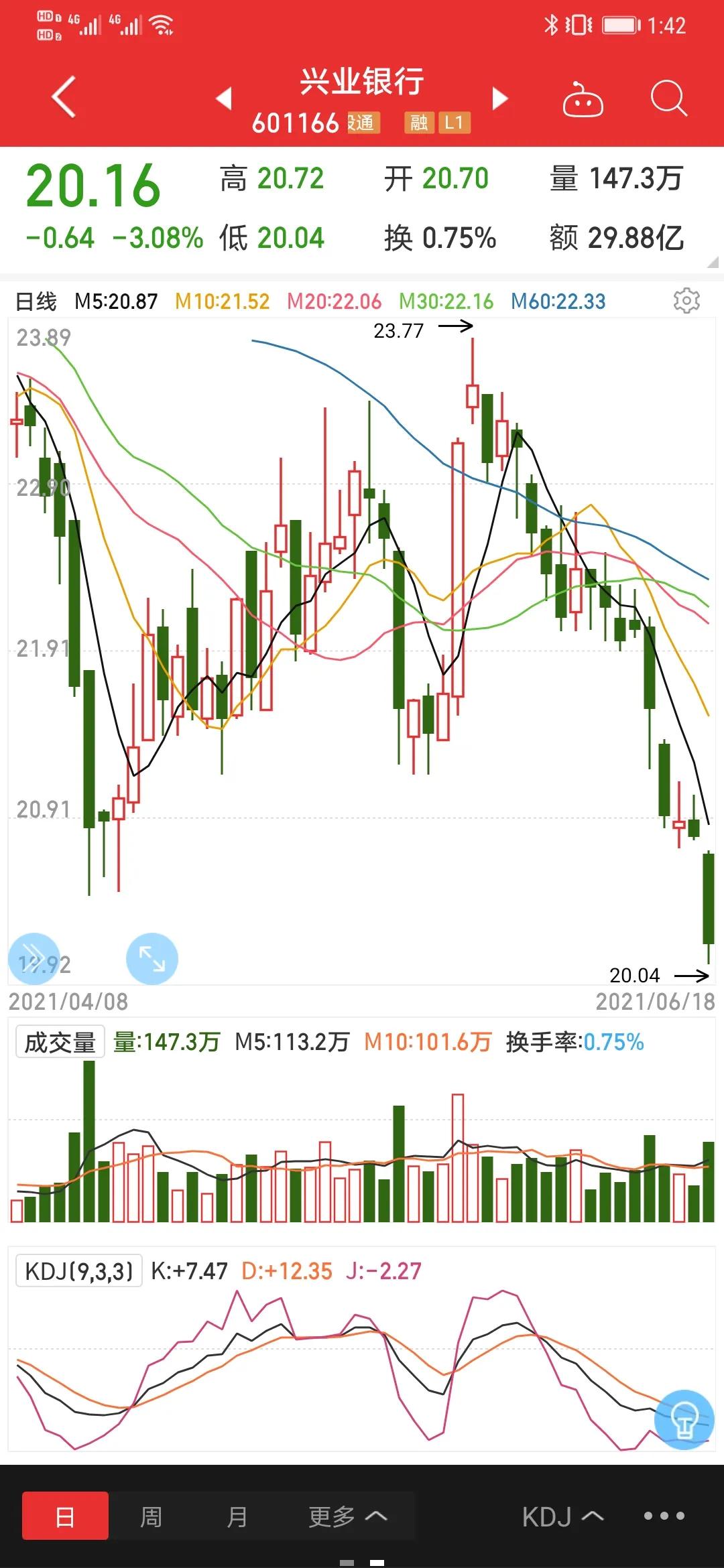Expand the KDJ indicator selector dropdown

click(x=560, y=1517)
